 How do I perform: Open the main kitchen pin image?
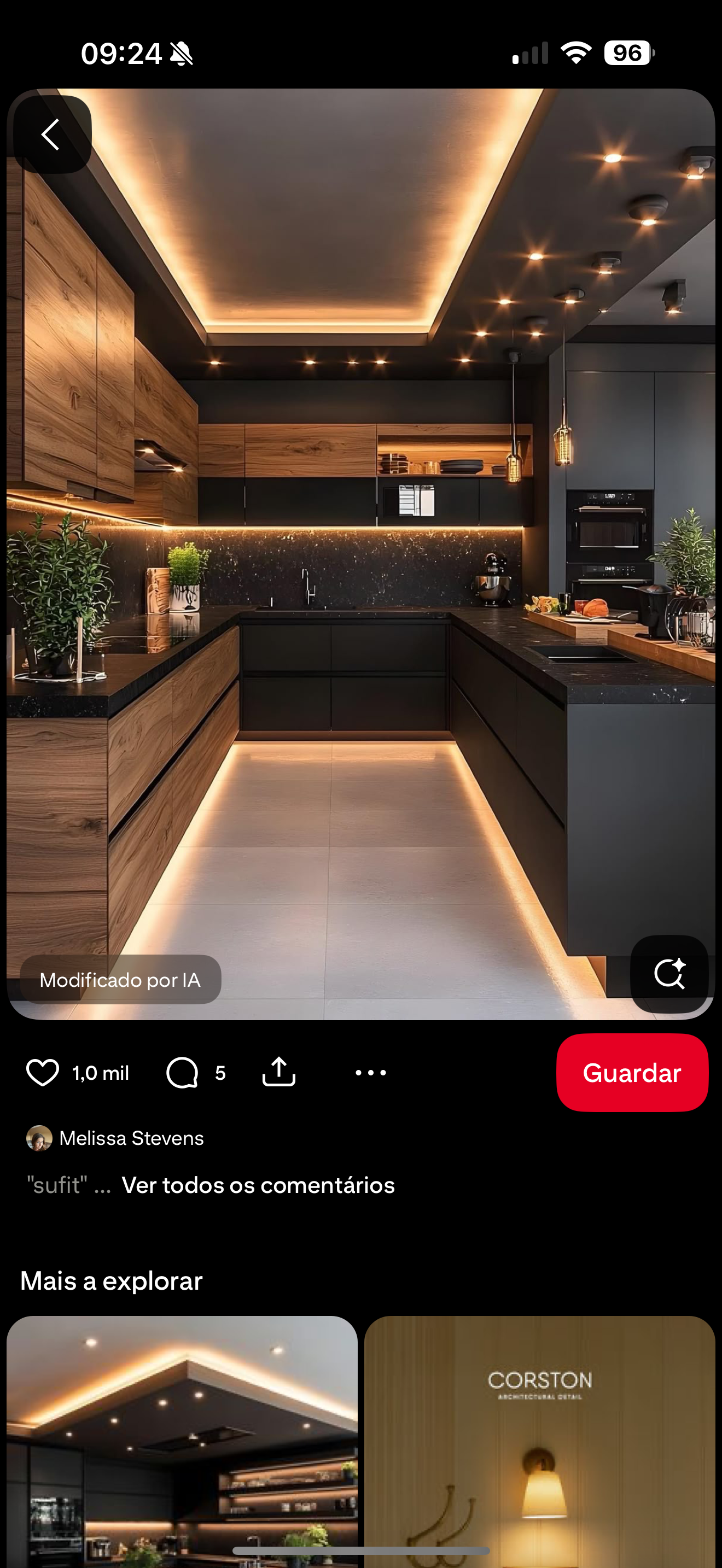click(x=360, y=548)
